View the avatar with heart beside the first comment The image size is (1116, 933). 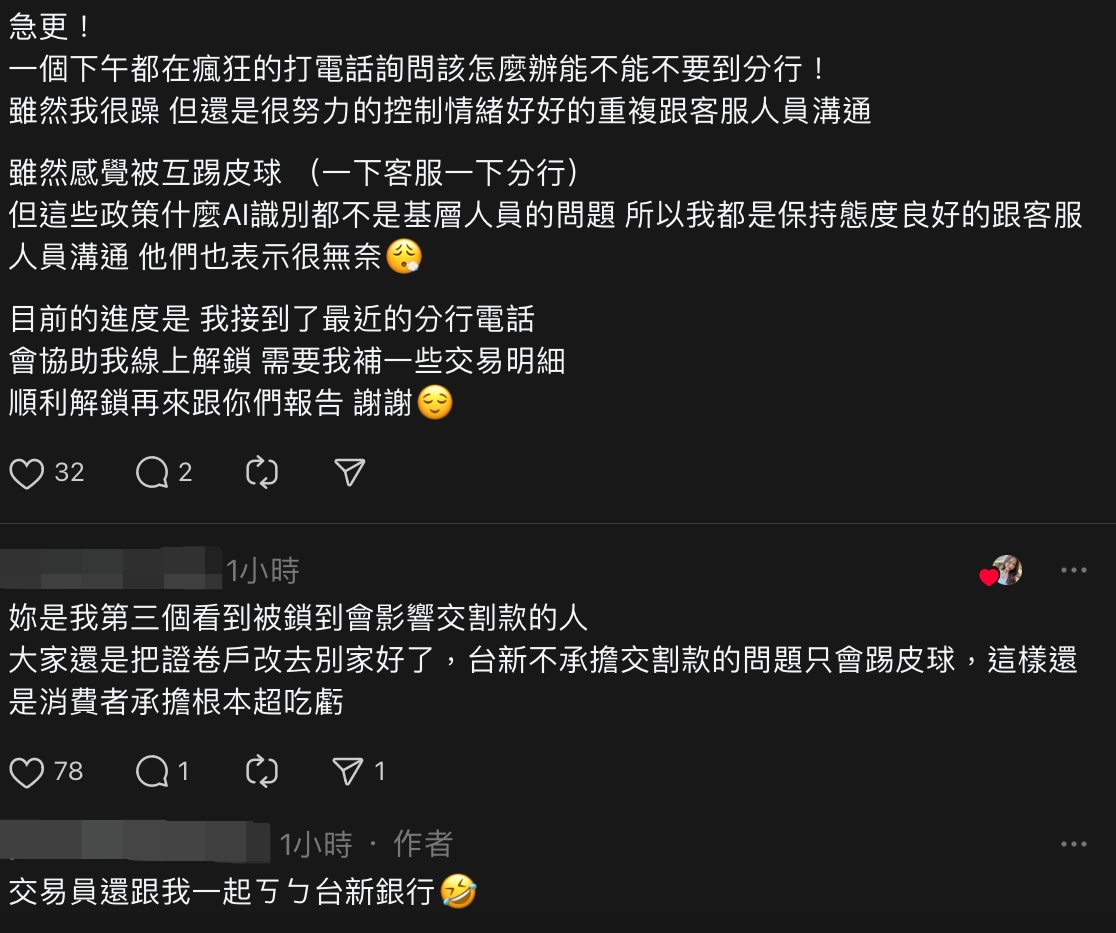[1003, 571]
